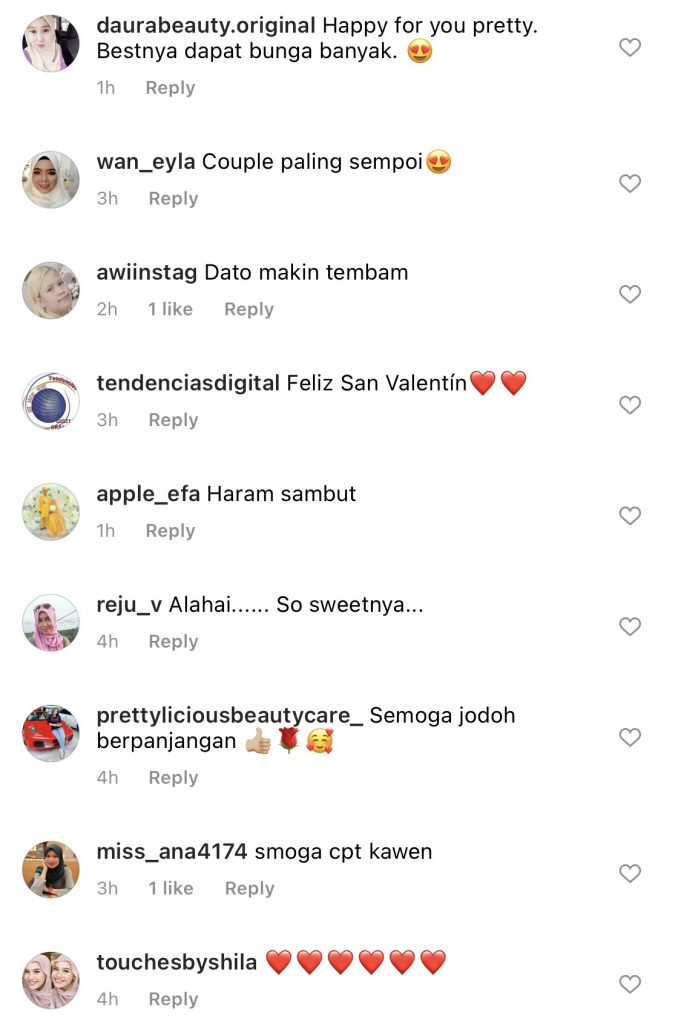Open reju_v's profile picture
This screenshot has height=1024, width=681.
pyautogui.click(x=50, y=622)
